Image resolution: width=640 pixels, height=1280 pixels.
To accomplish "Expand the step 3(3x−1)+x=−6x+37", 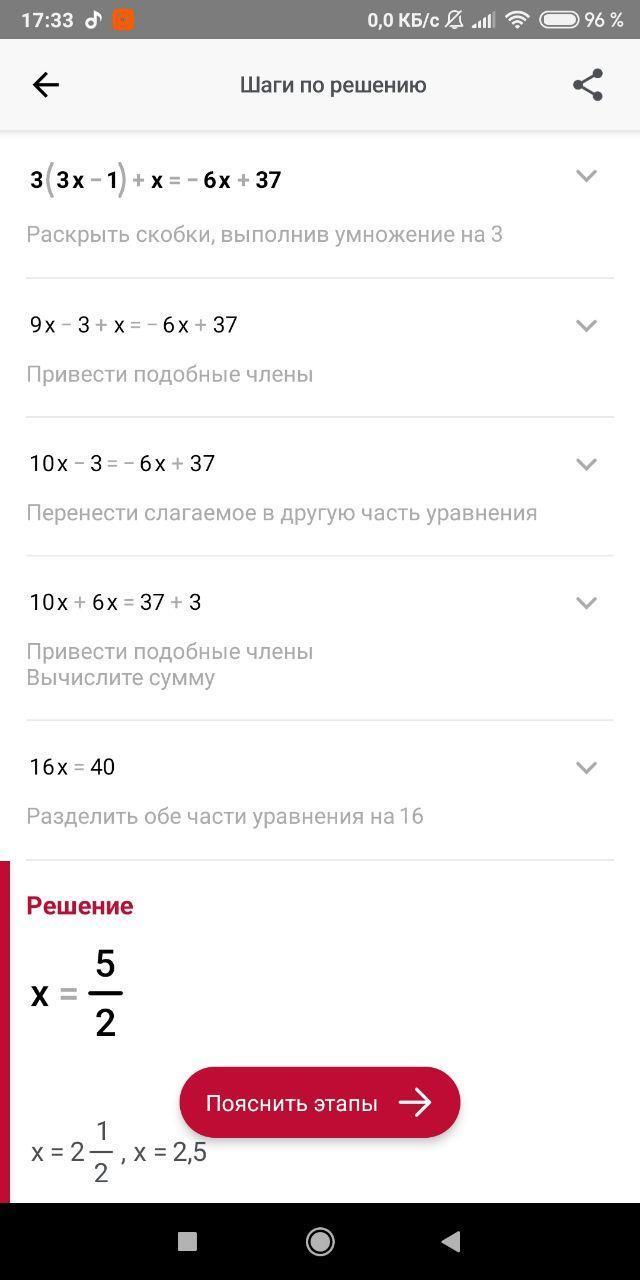I will (x=586, y=176).
